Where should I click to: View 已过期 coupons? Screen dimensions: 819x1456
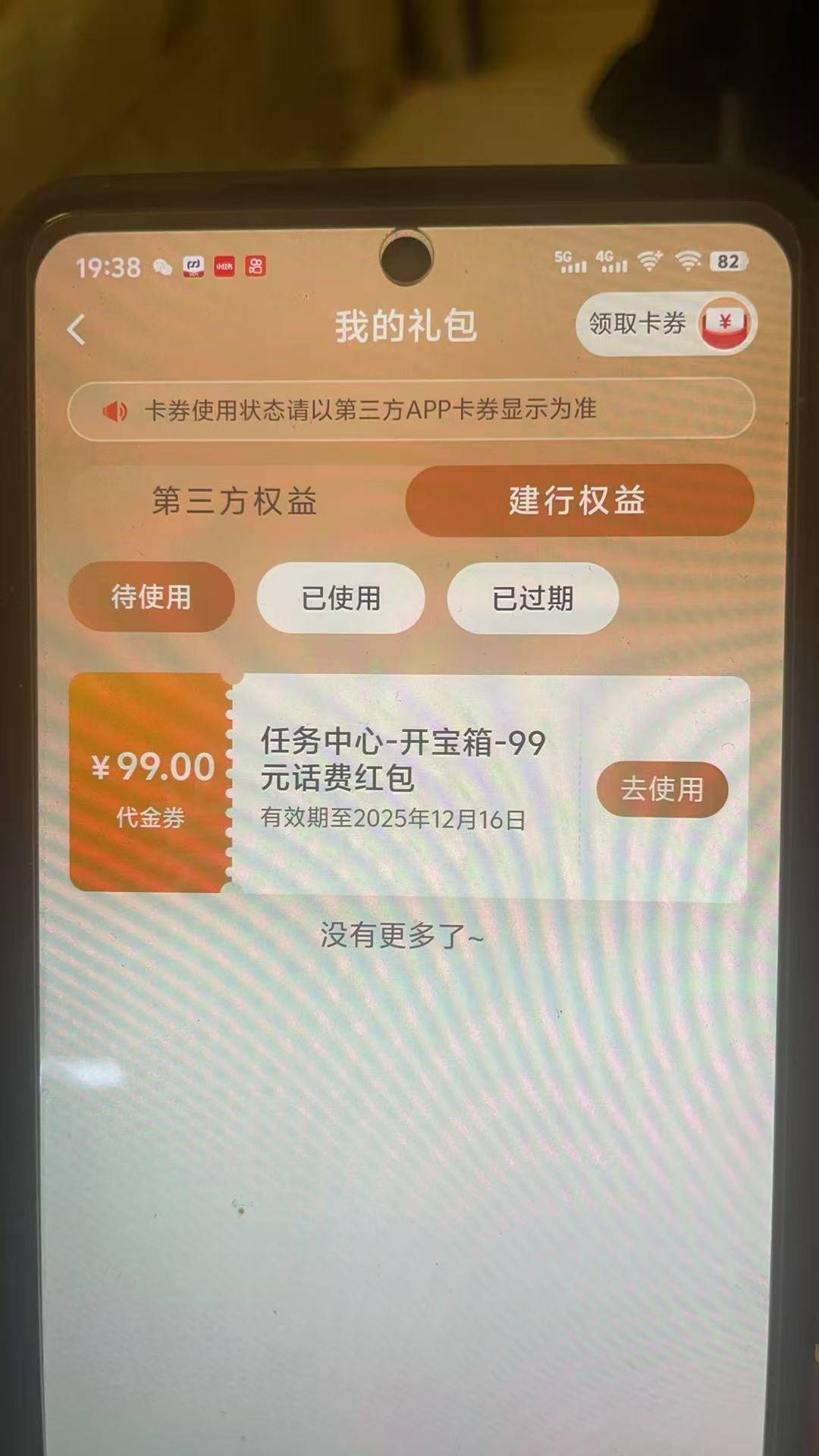[532, 598]
